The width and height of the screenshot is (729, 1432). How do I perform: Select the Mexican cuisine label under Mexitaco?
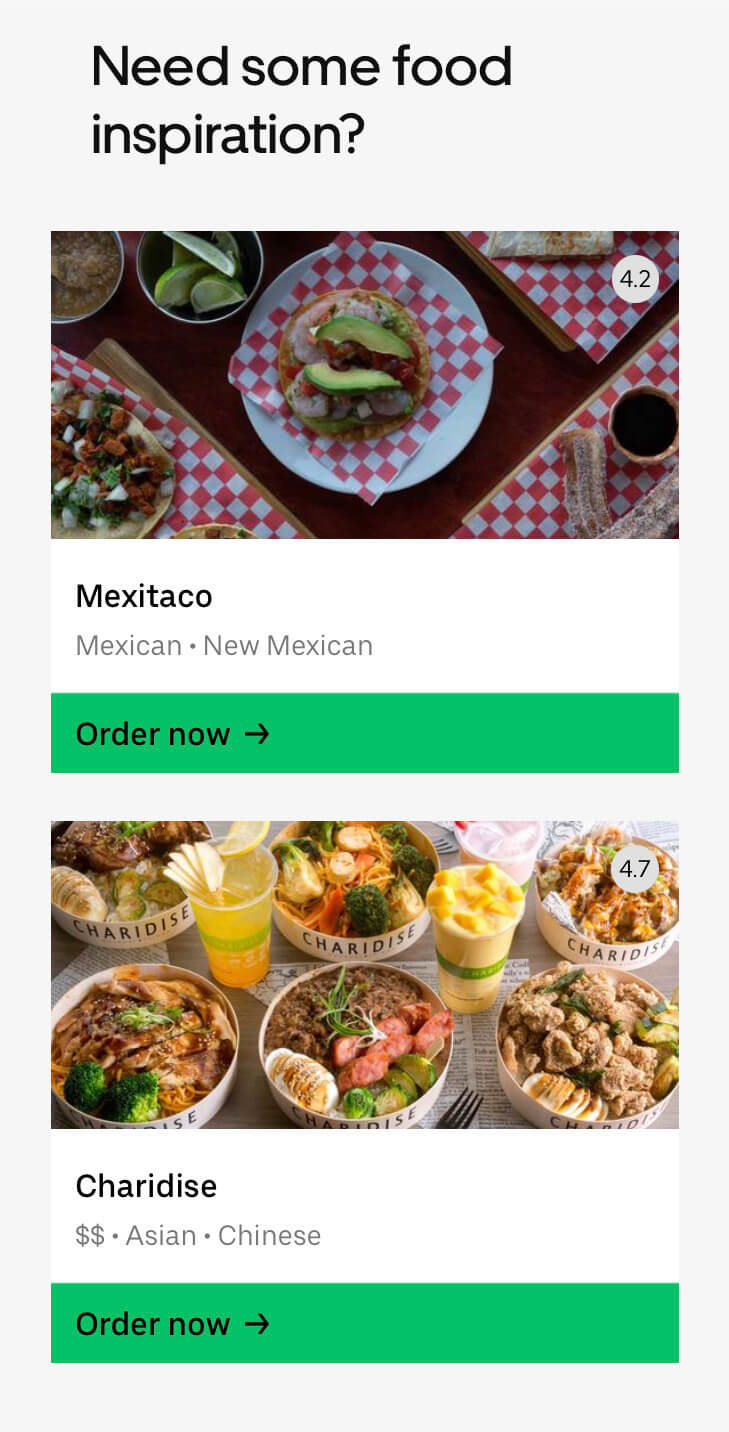coord(129,645)
